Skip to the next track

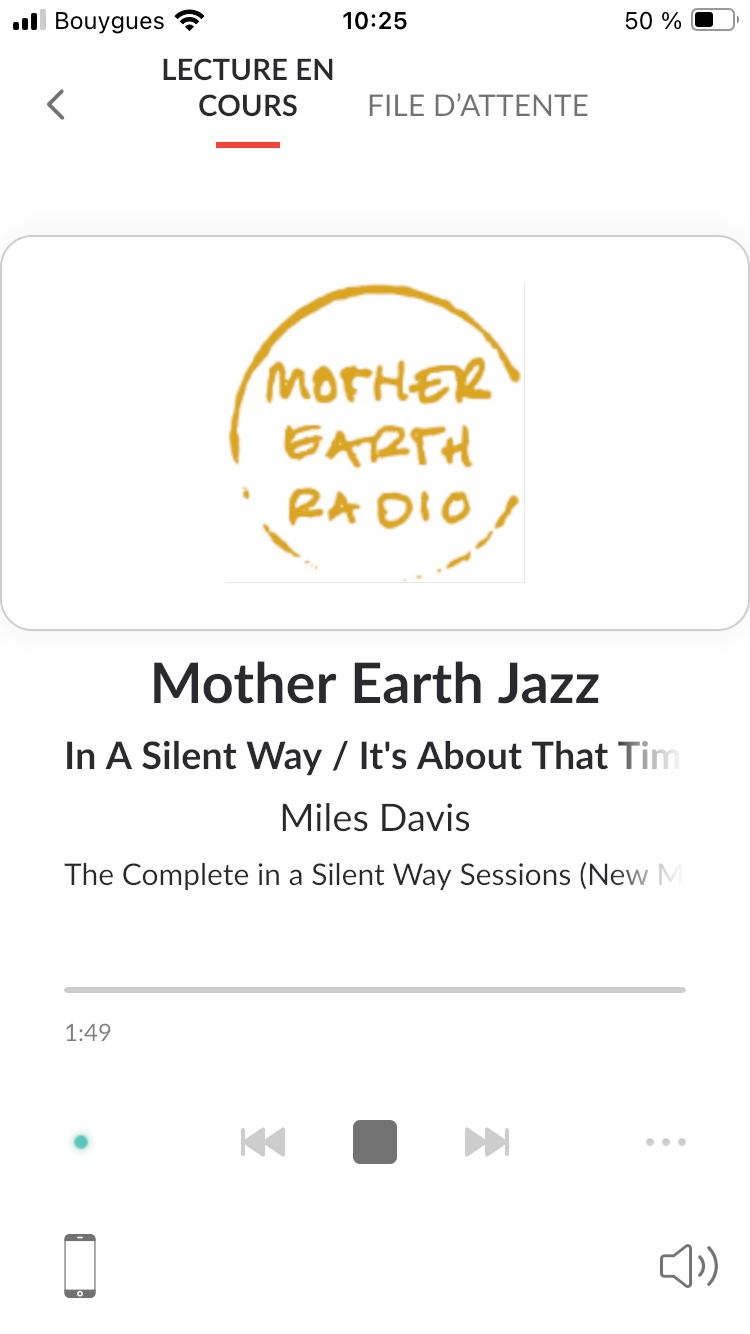point(487,1141)
